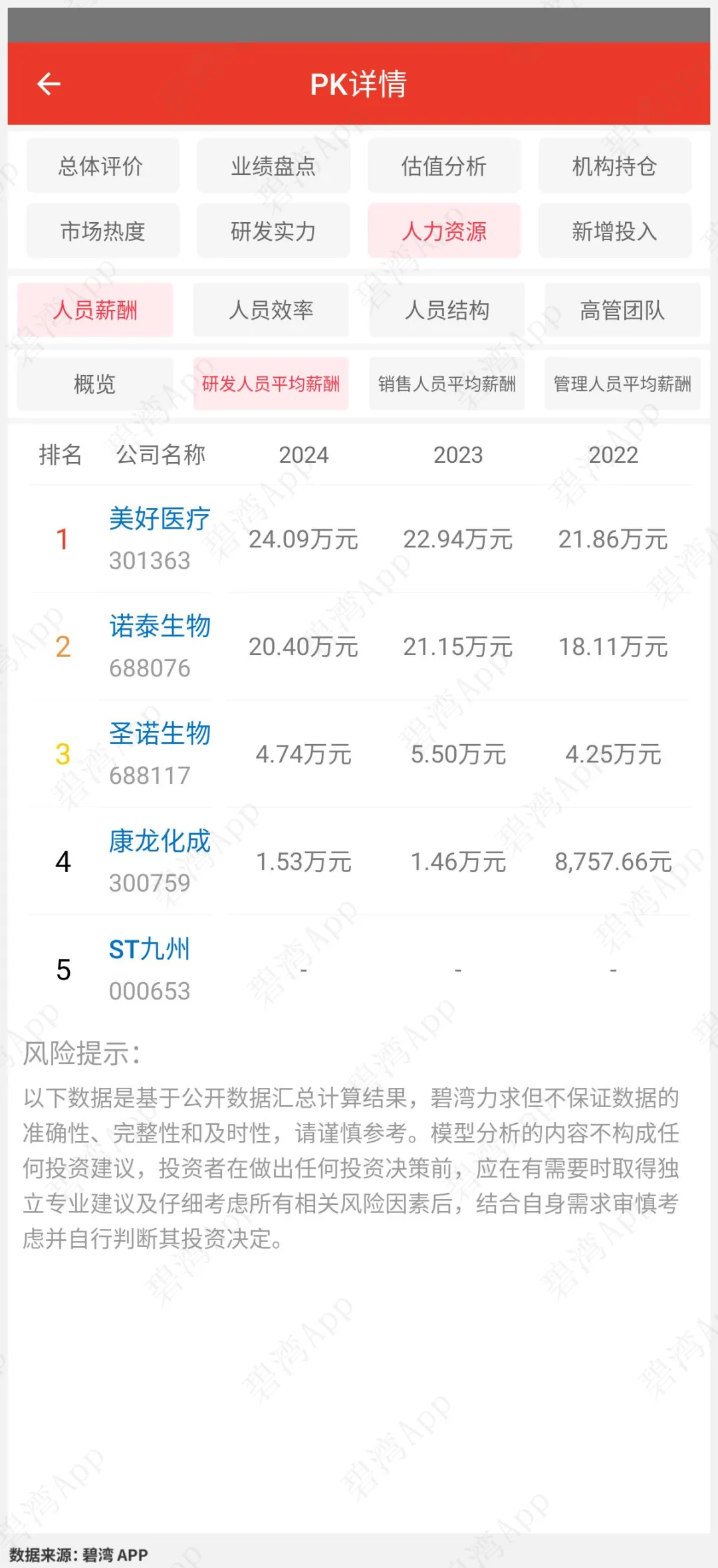View the 机构持仓 tab
Screen dimensions: 718x1568
(614, 166)
